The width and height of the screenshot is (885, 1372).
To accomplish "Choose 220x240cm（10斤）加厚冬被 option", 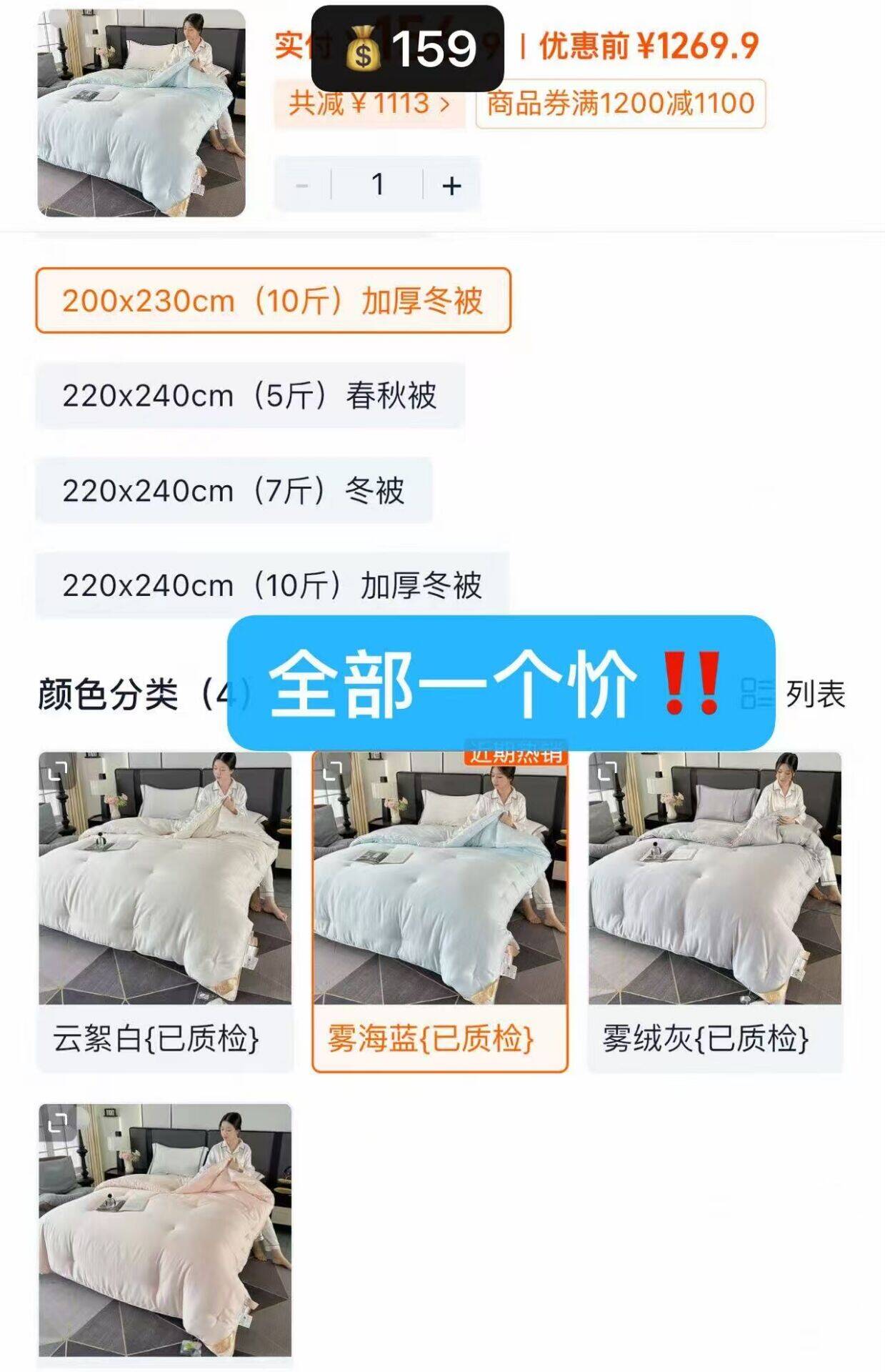I will point(273,585).
